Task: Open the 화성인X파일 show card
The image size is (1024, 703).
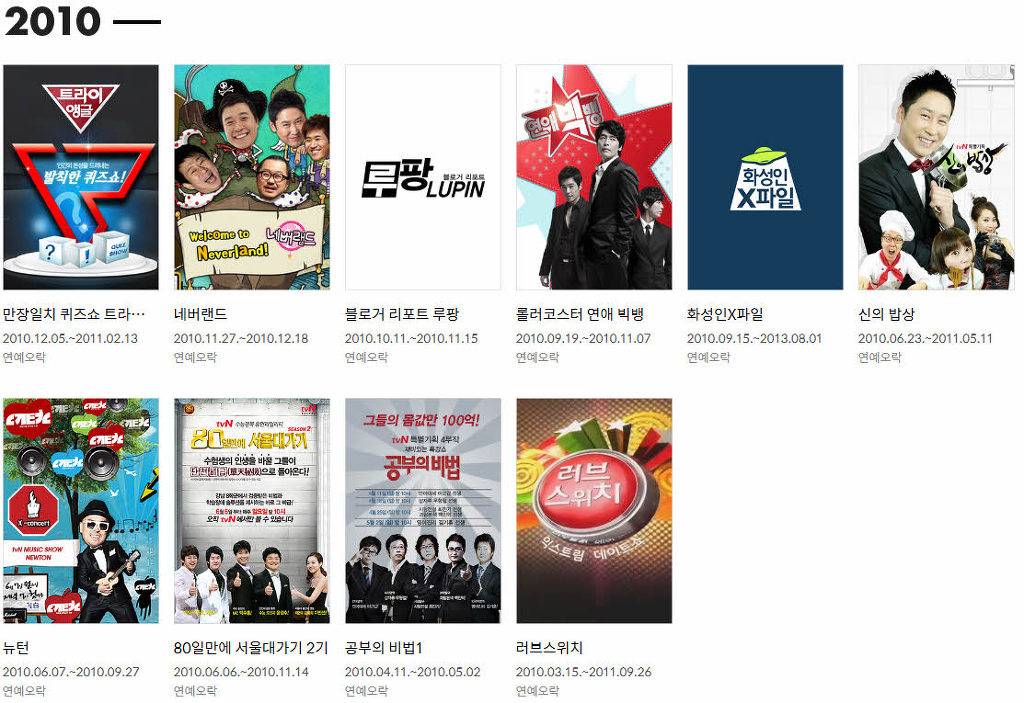Action: (765, 178)
